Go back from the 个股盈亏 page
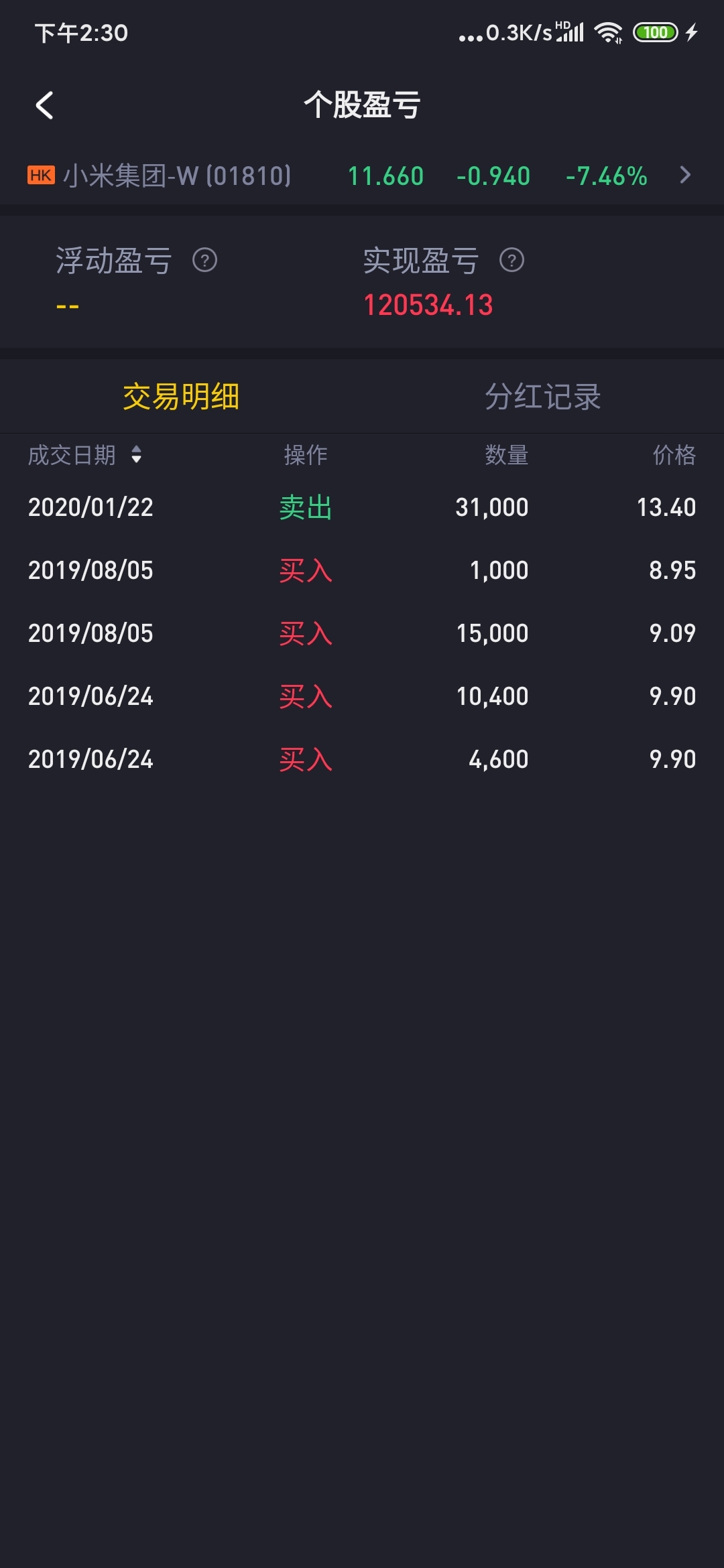The image size is (724, 1568). (44, 105)
